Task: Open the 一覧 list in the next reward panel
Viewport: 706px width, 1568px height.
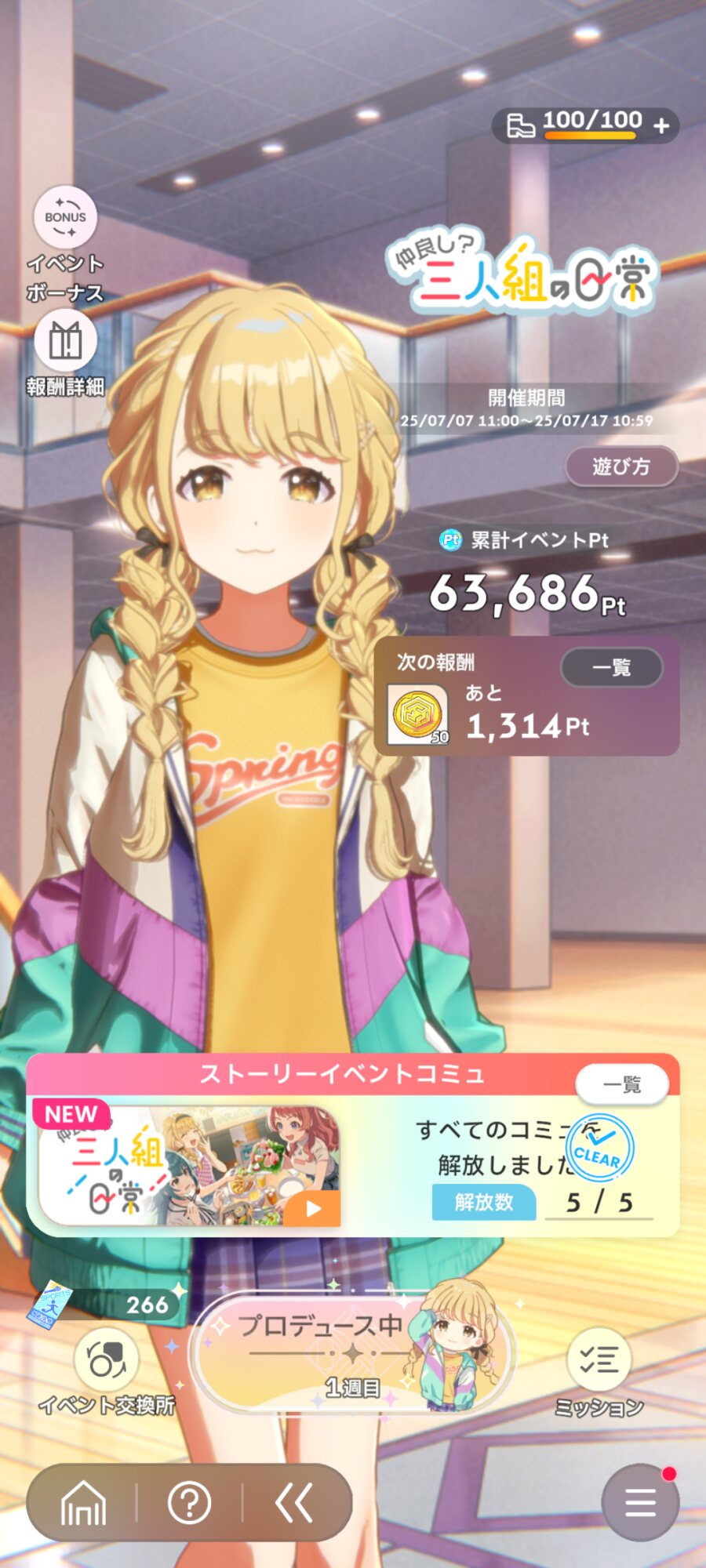Action: pyautogui.click(x=612, y=668)
